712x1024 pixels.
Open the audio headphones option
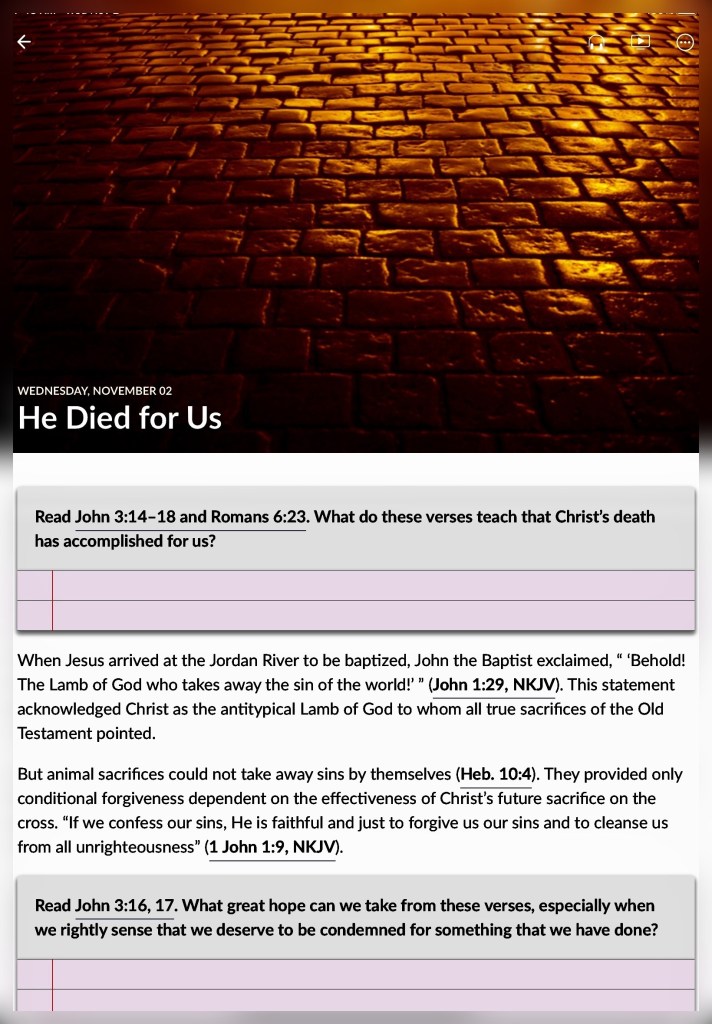pyautogui.click(x=596, y=42)
